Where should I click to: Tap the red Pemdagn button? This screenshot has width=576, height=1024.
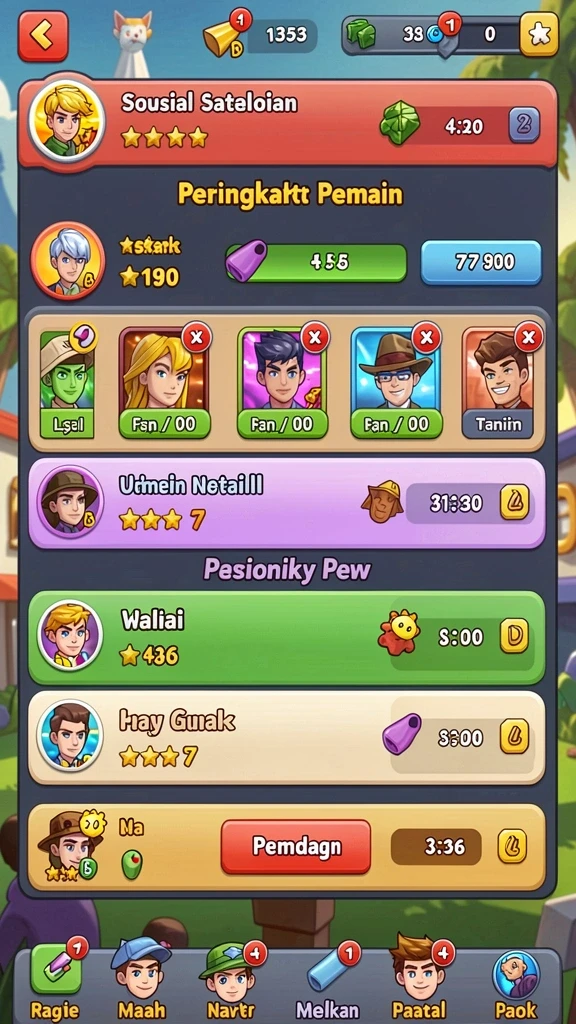[295, 847]
